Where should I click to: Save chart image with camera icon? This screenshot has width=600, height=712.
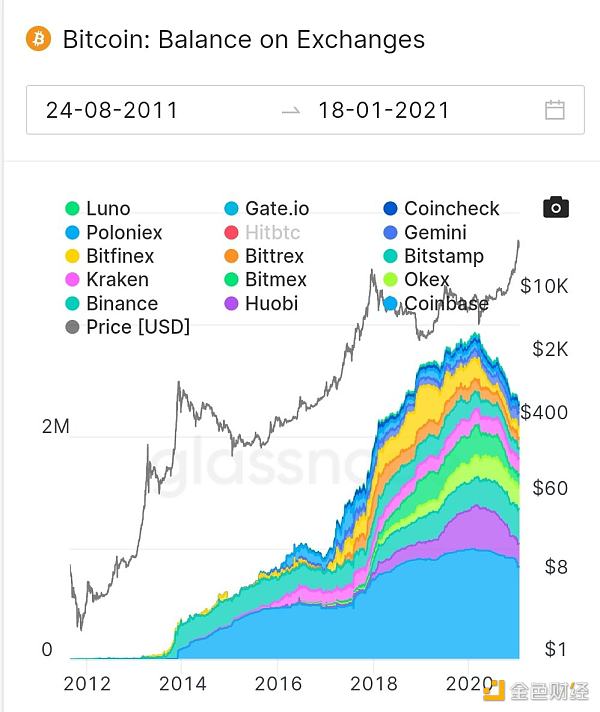[x=556, y=207]
